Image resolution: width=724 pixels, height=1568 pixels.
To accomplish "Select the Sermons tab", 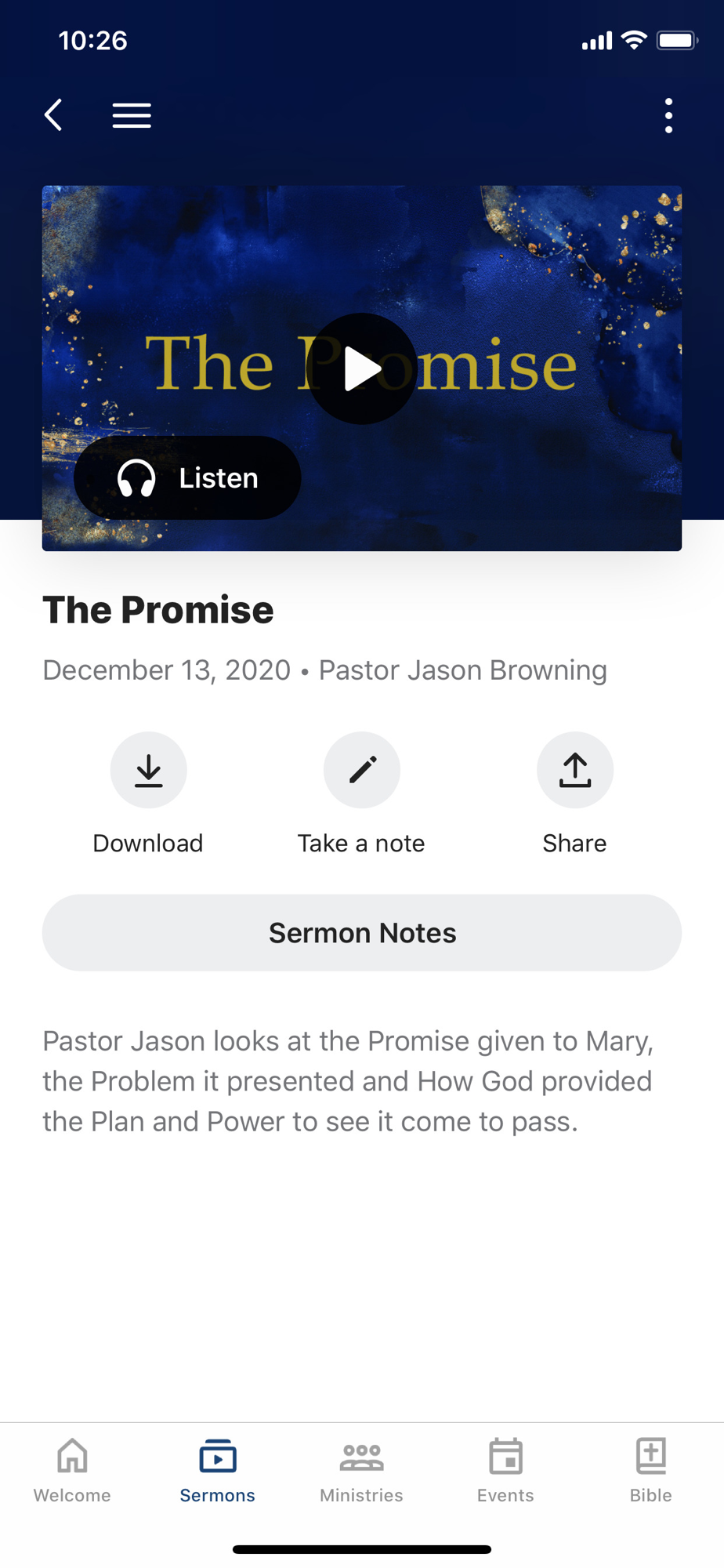I will click(x=218, y=1471).
